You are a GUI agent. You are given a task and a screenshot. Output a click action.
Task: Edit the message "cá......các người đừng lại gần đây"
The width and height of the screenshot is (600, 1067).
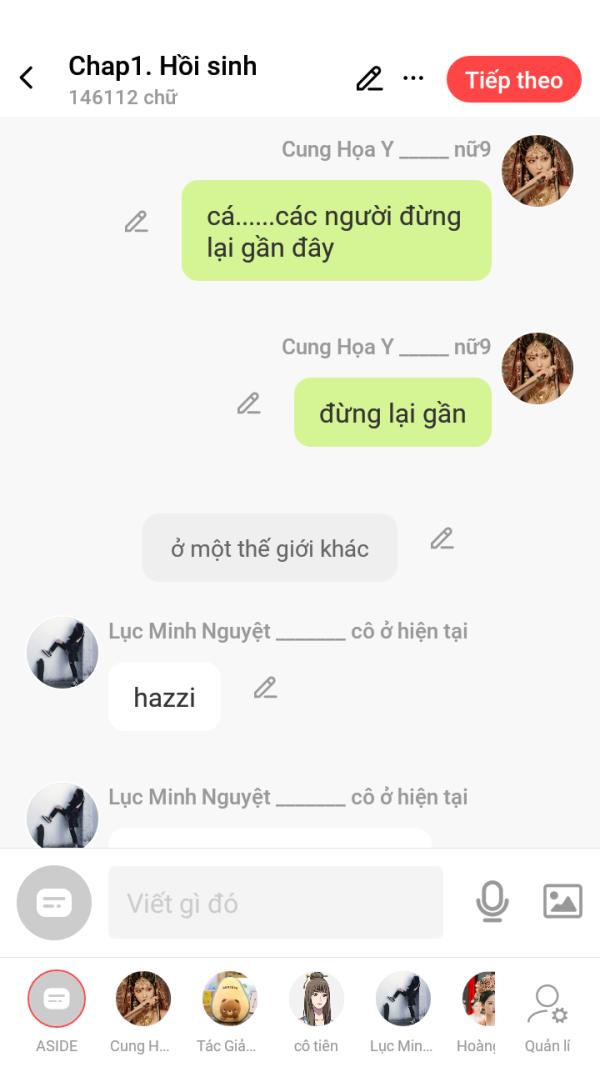coord(136,223)
